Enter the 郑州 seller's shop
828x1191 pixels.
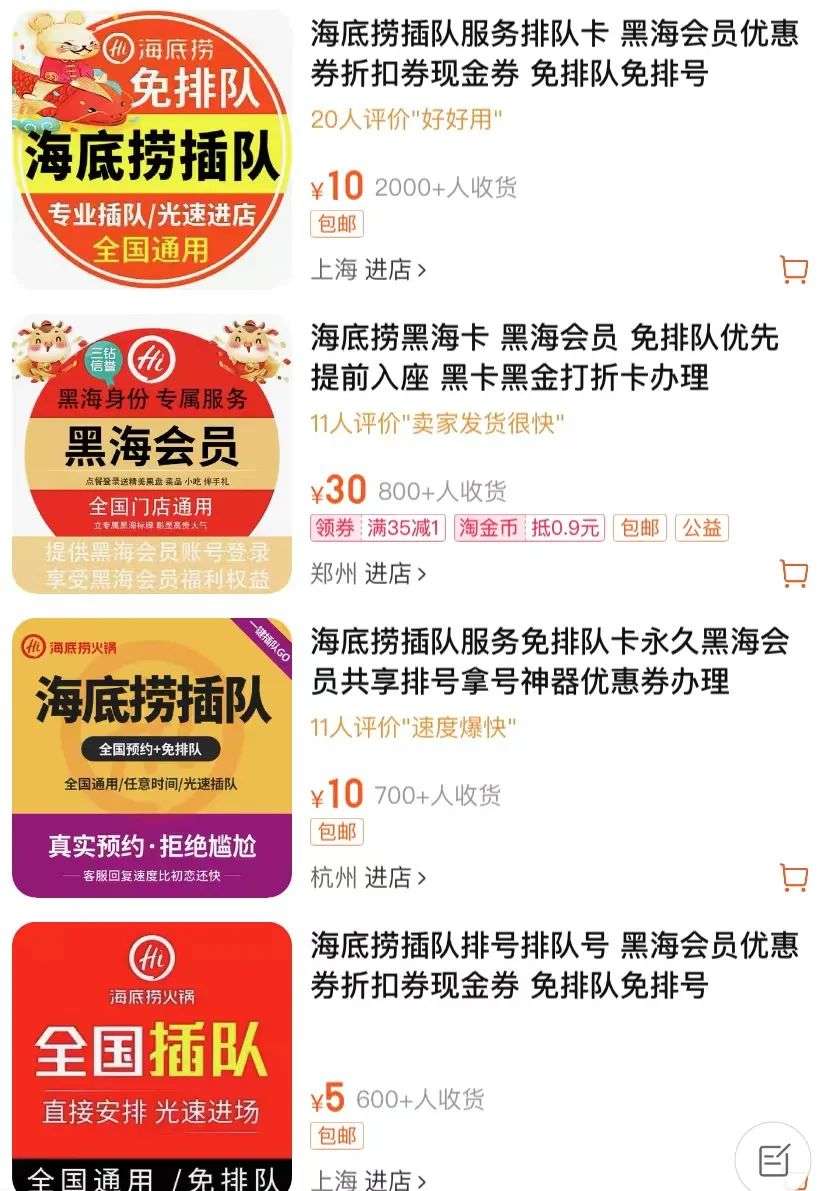pyautogui.click(x=368, y=573)
